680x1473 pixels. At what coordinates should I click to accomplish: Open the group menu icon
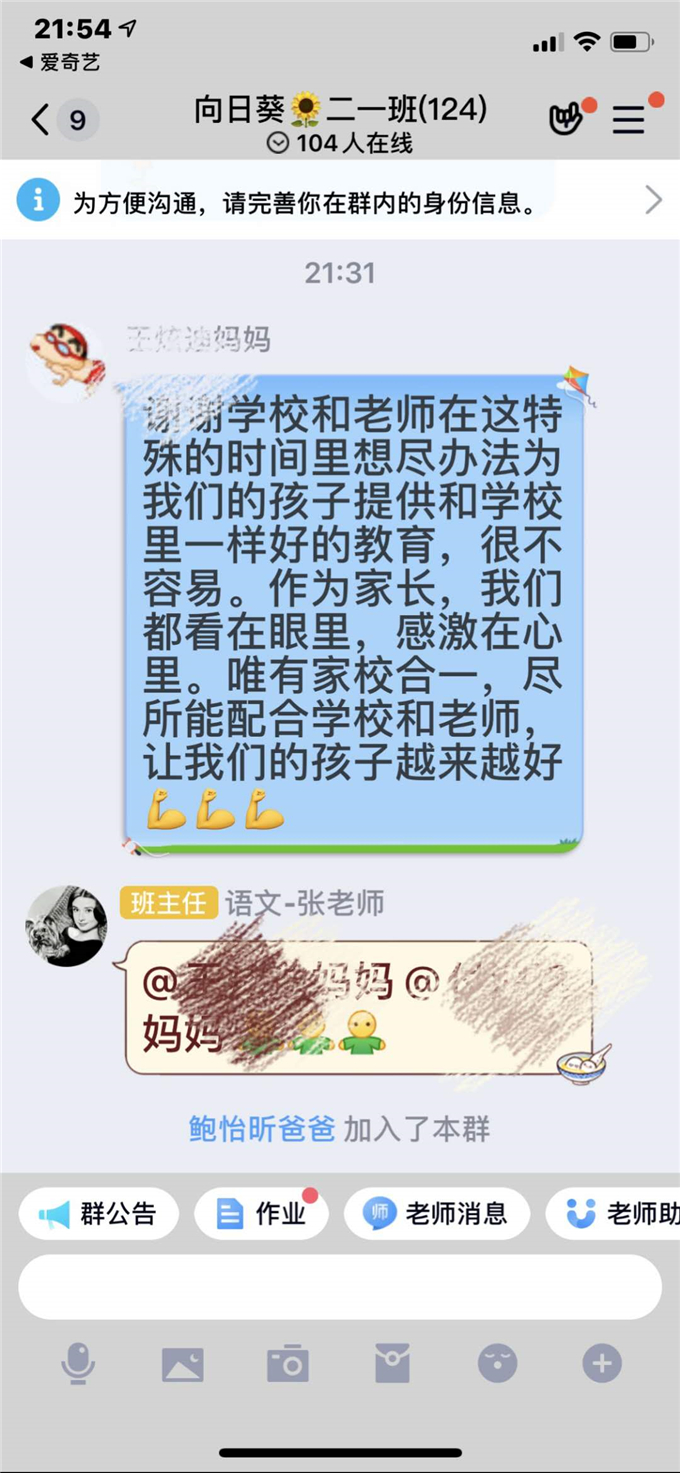tap(629, 121)
